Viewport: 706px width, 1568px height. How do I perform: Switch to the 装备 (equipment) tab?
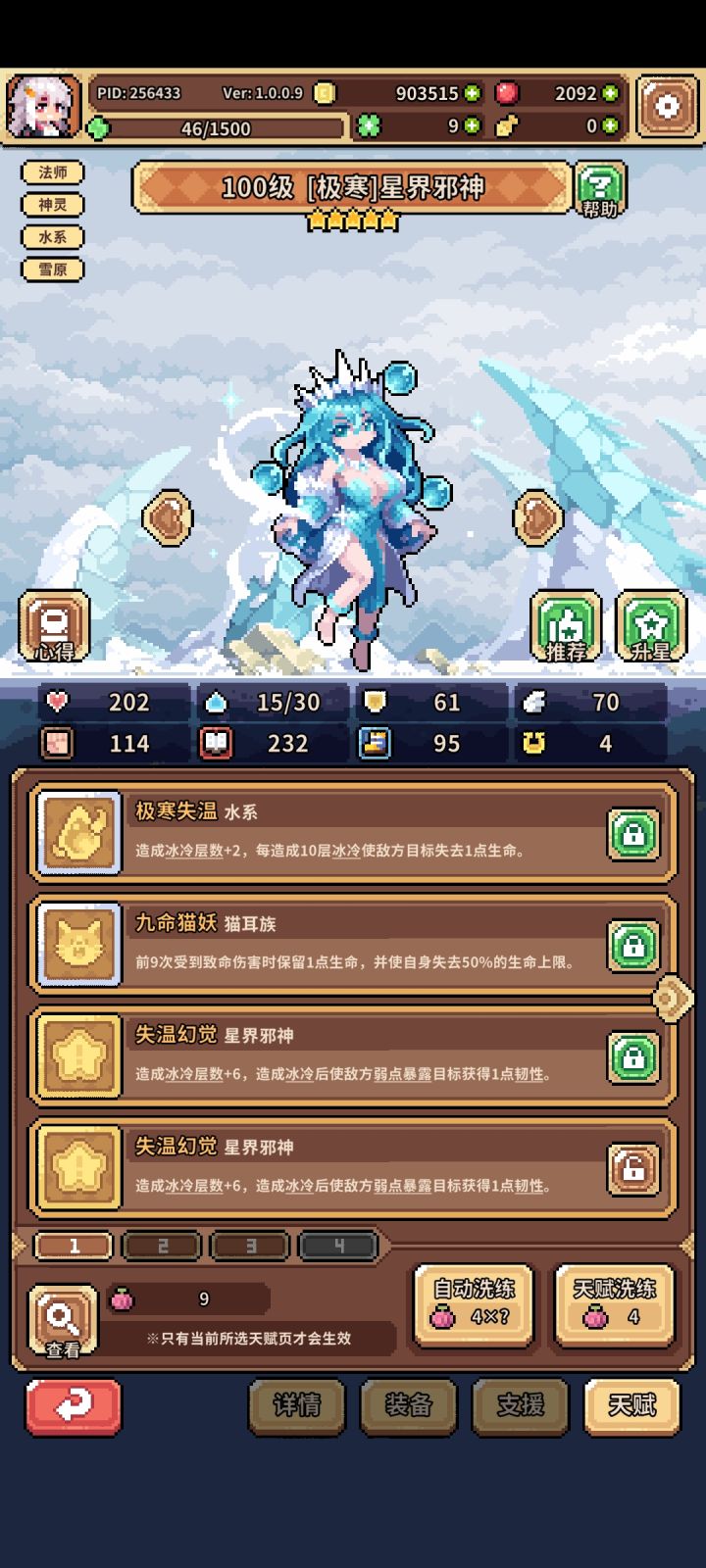[x=408, y=1405]
